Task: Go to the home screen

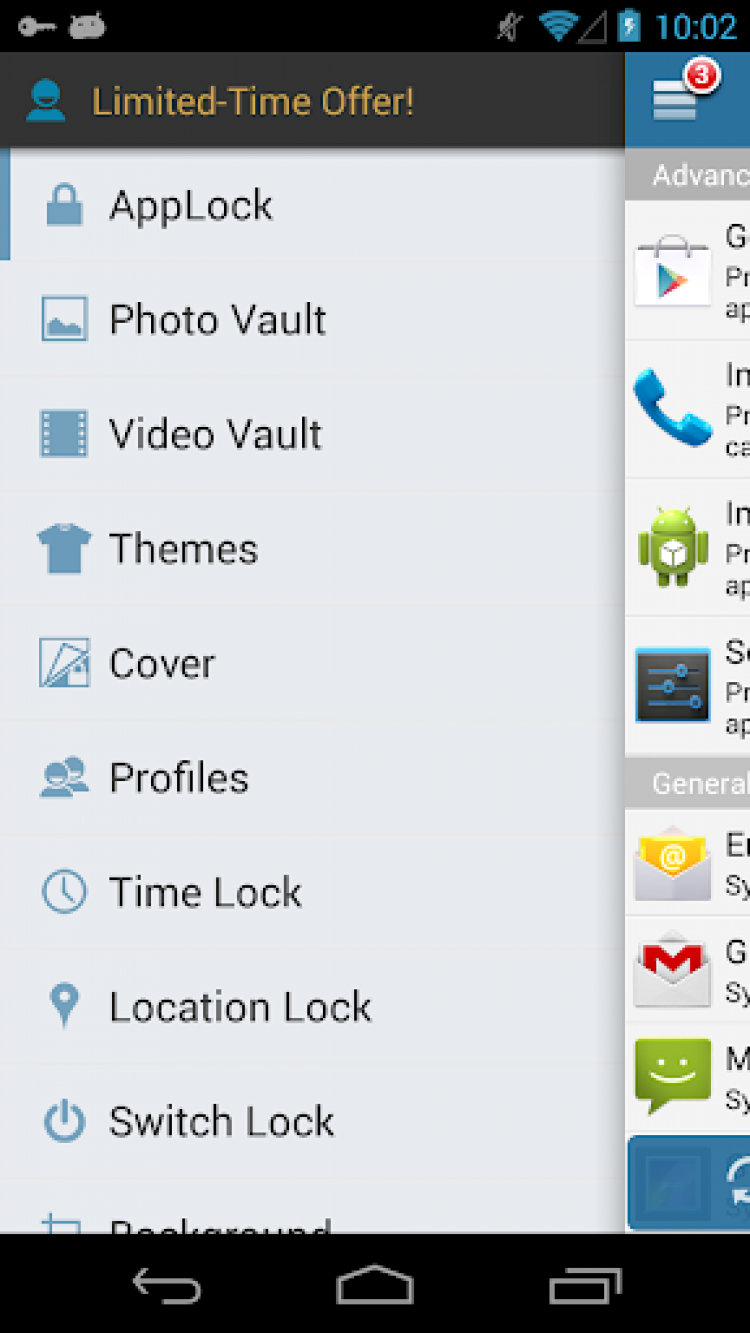Action: [x=375, y=1286]
